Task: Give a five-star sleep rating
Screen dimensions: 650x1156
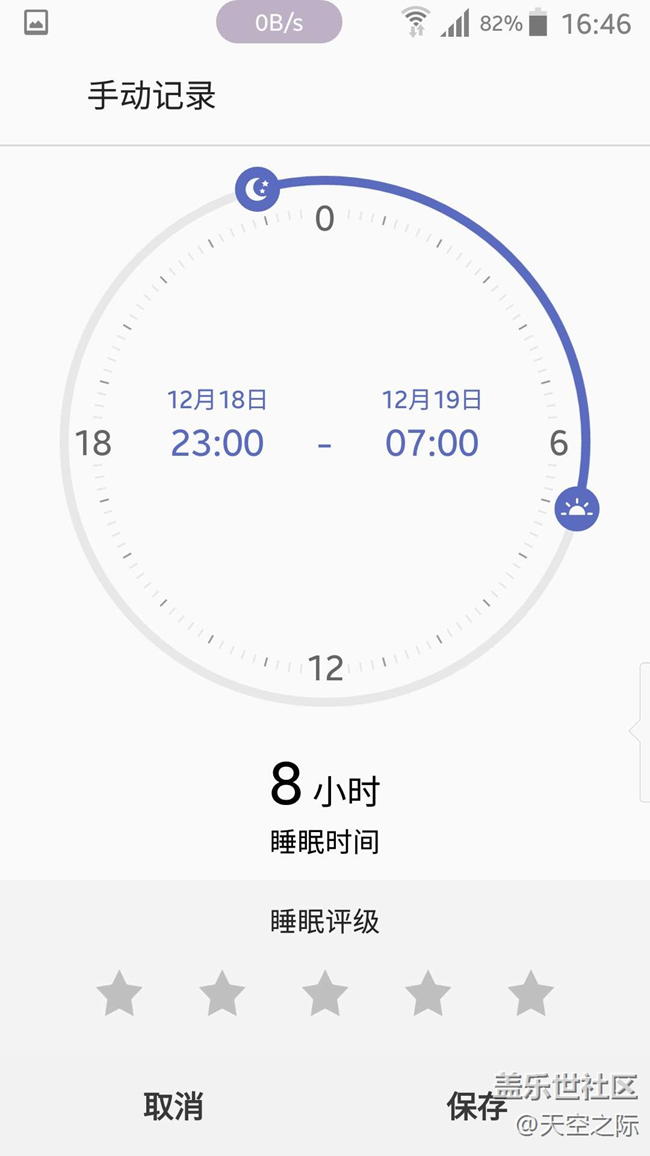Action: (531, 993)
